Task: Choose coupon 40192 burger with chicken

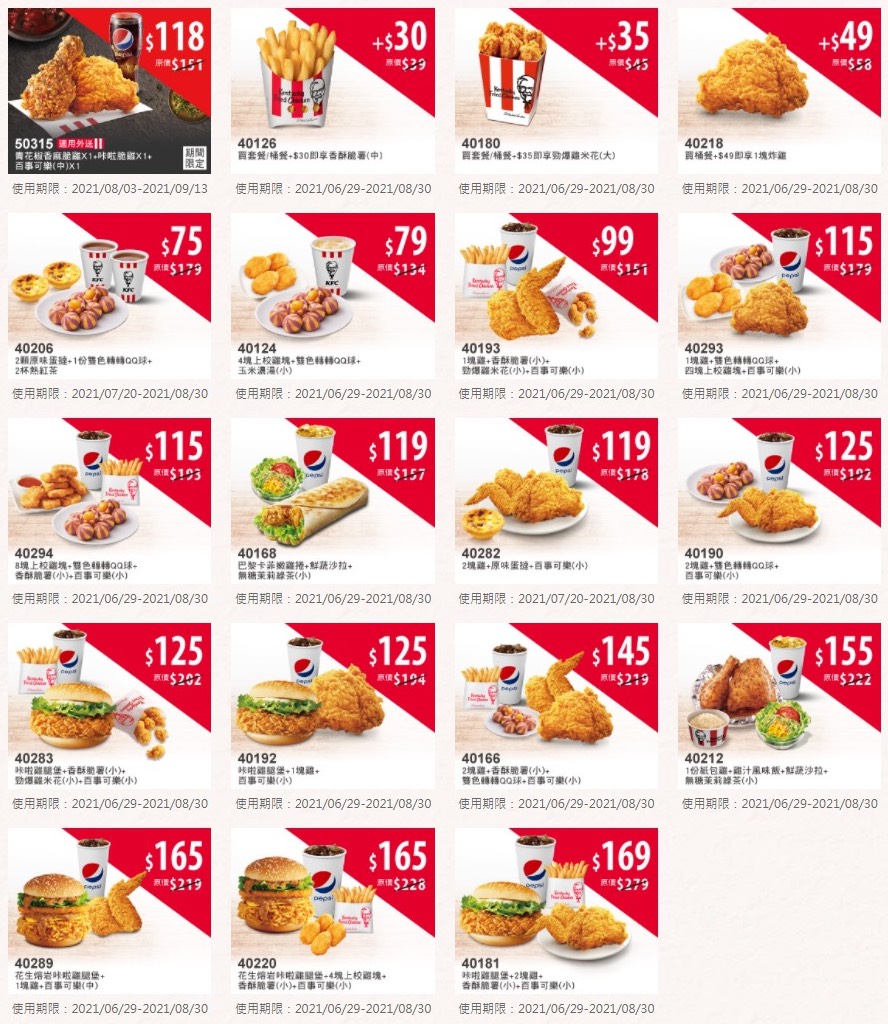Action: tap(333, 706)
